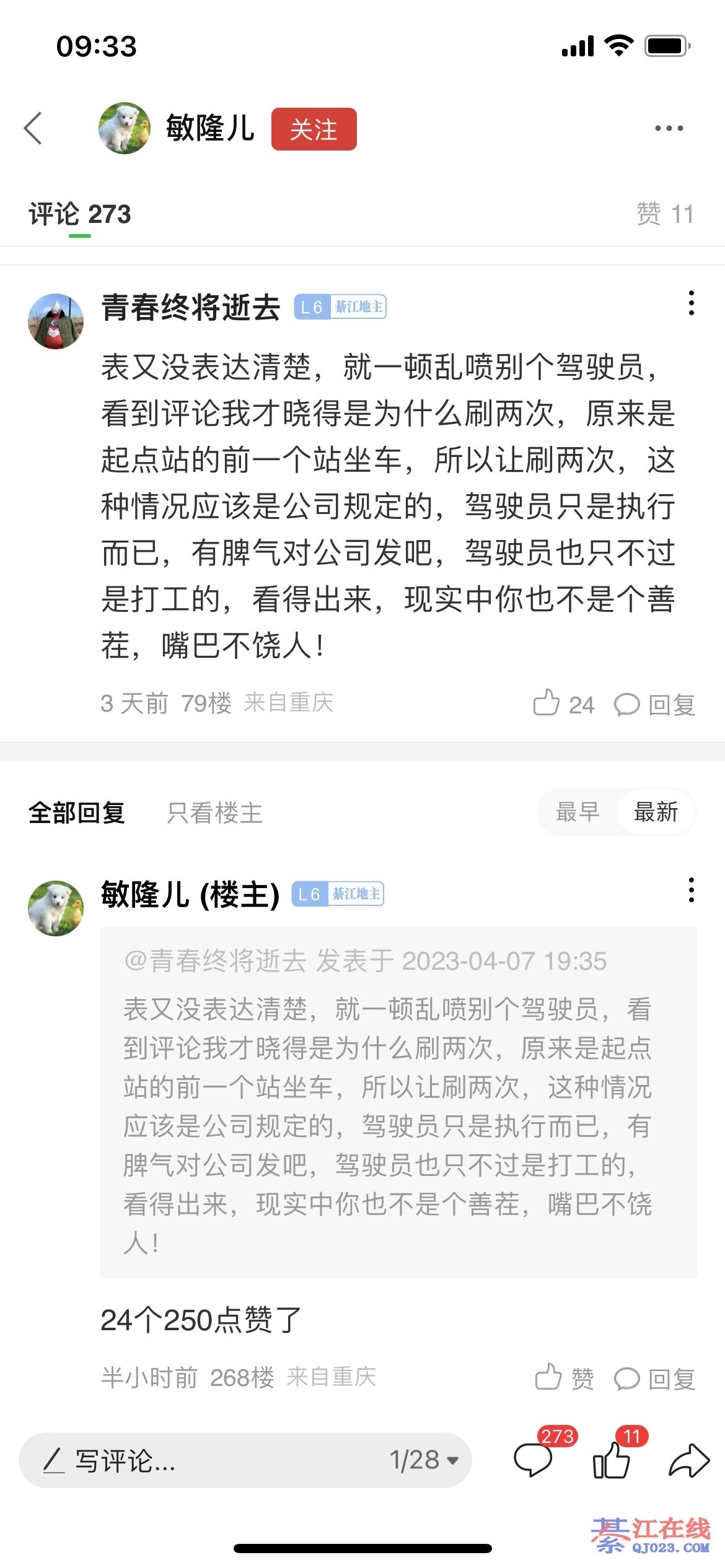Viewport: 725px width, 1568px height.
Task: Like 青春终将逝去's comment with 24 likes
Action: [563, 704]
